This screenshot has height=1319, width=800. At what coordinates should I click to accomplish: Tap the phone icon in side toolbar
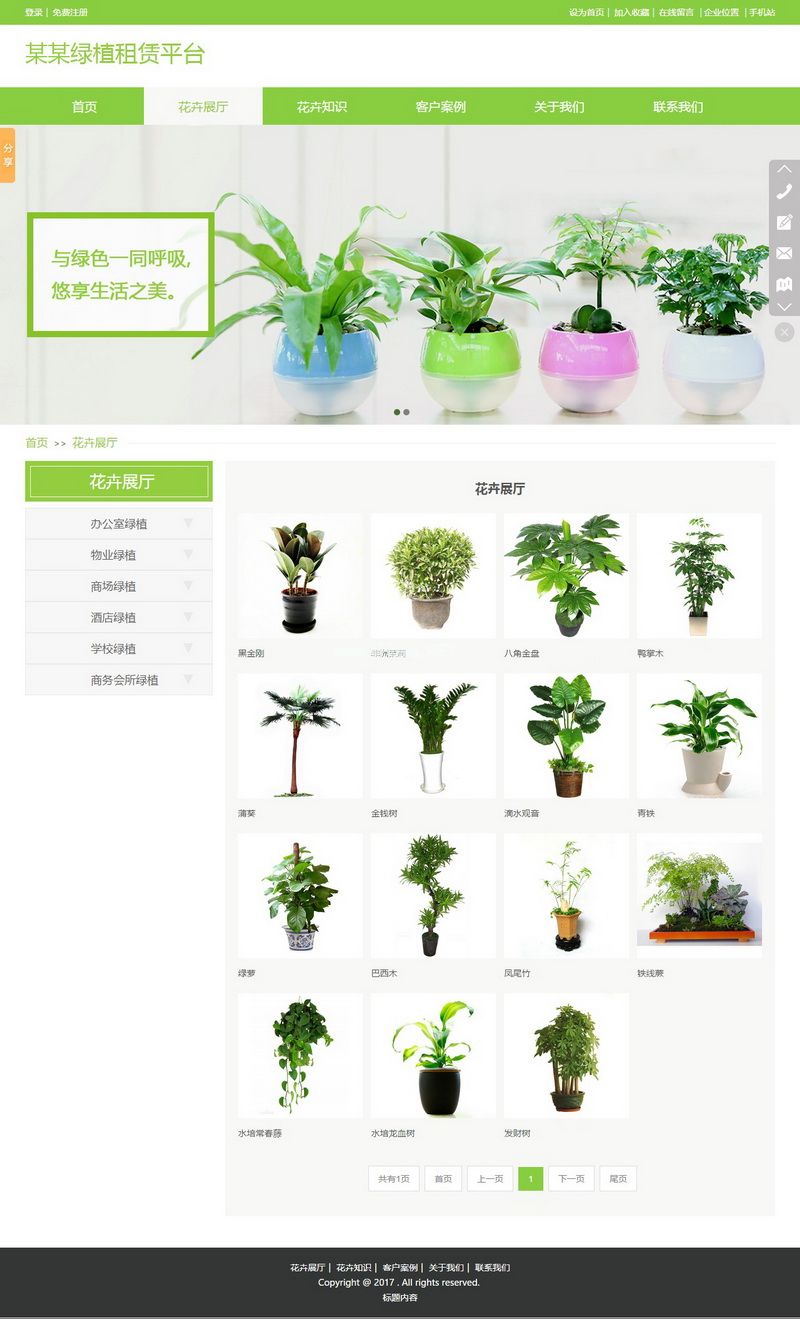(x=784, y=192)
